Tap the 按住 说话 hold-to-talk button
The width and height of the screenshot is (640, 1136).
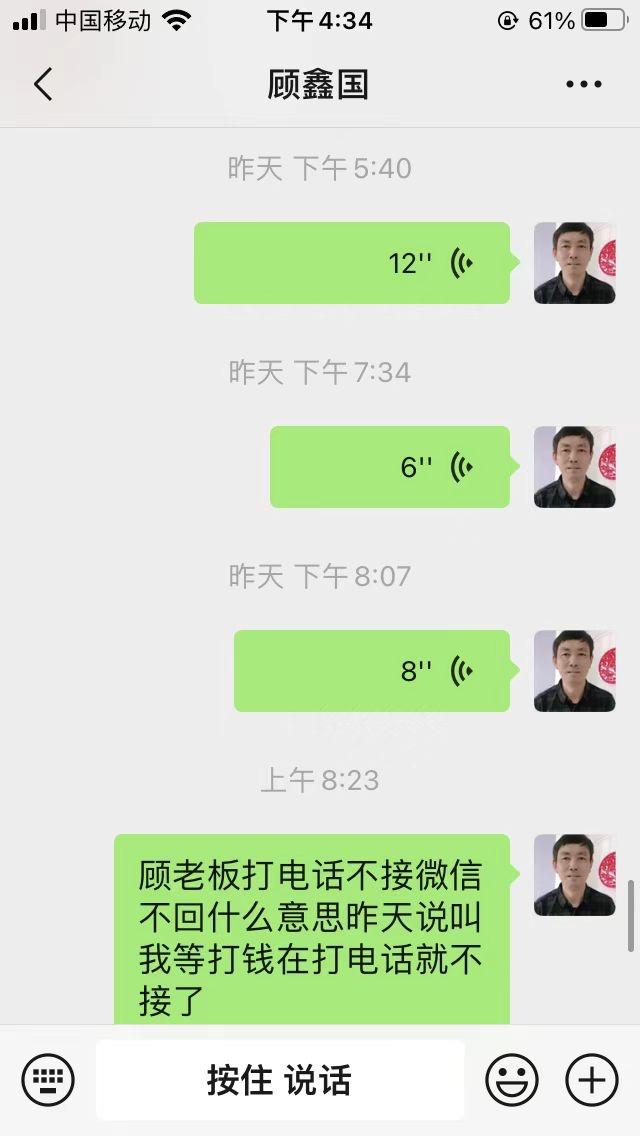pyautogui.click(x=280, y=1080)
